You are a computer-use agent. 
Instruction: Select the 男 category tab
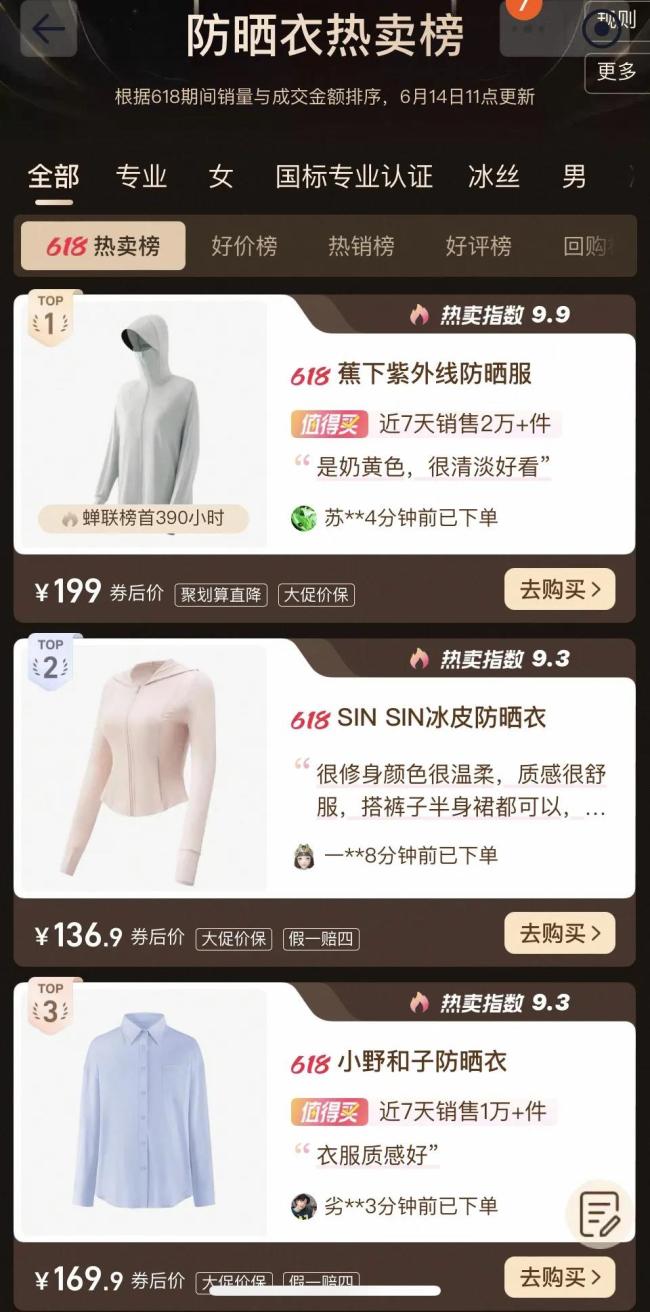pos(574,177)
